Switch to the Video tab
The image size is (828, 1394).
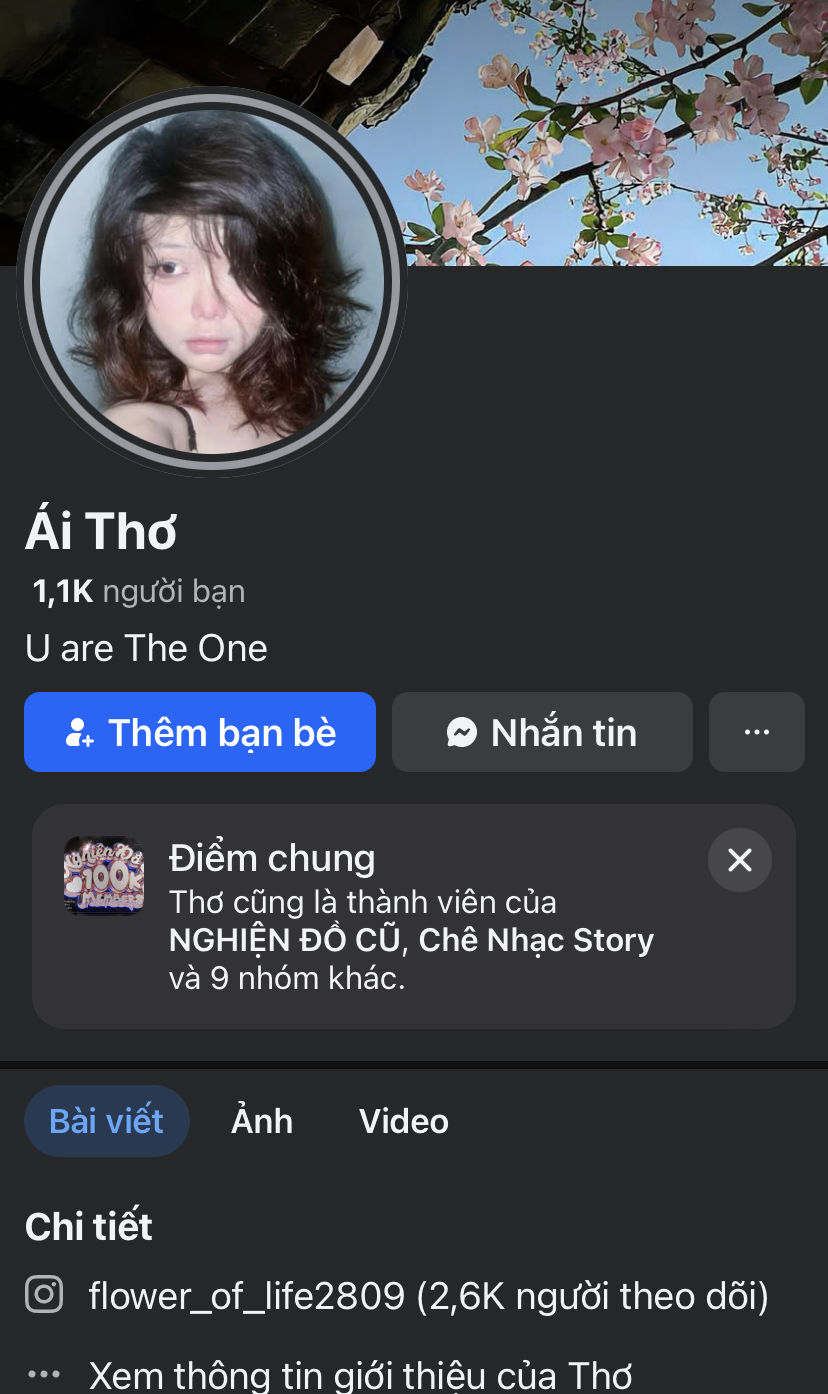403,1121
